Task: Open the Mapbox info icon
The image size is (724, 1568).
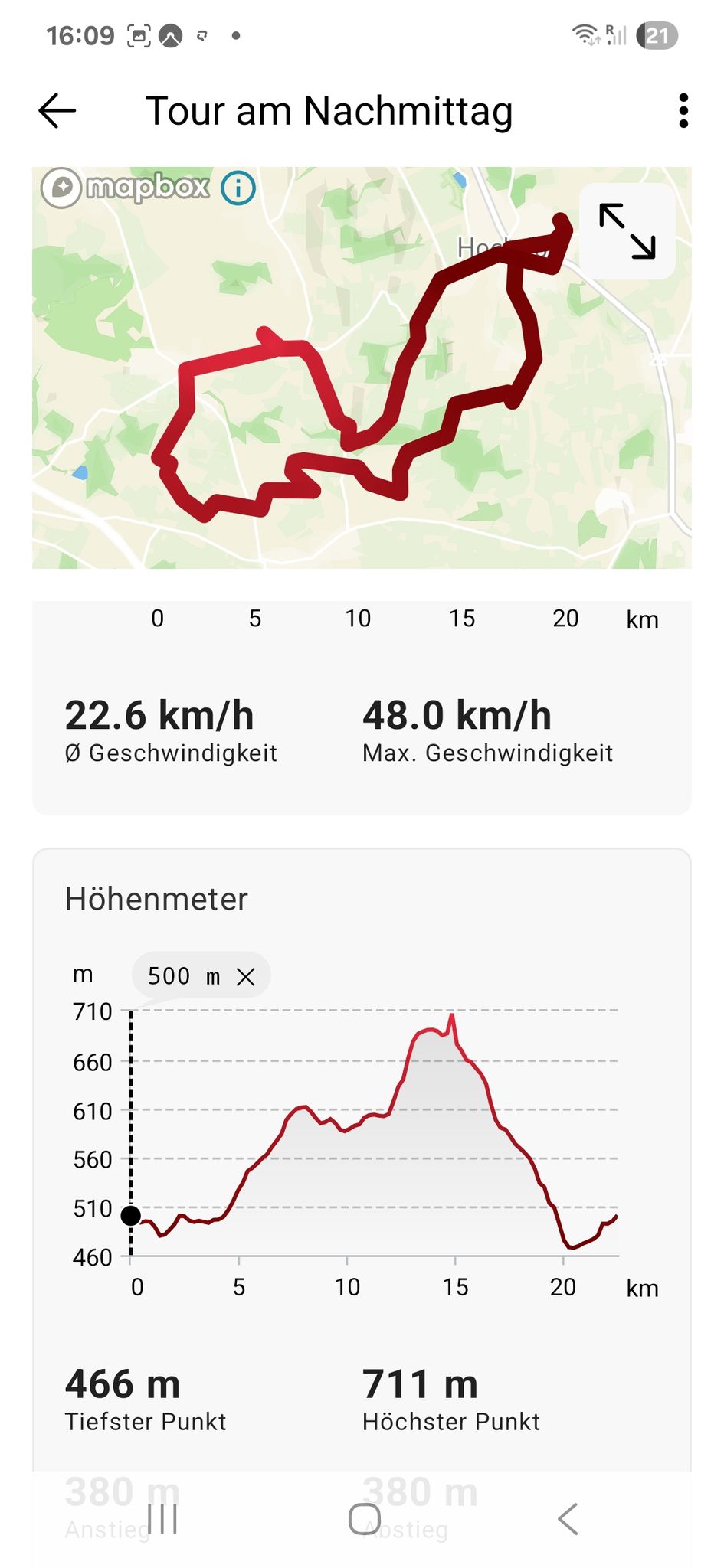Action: [238, 188]
